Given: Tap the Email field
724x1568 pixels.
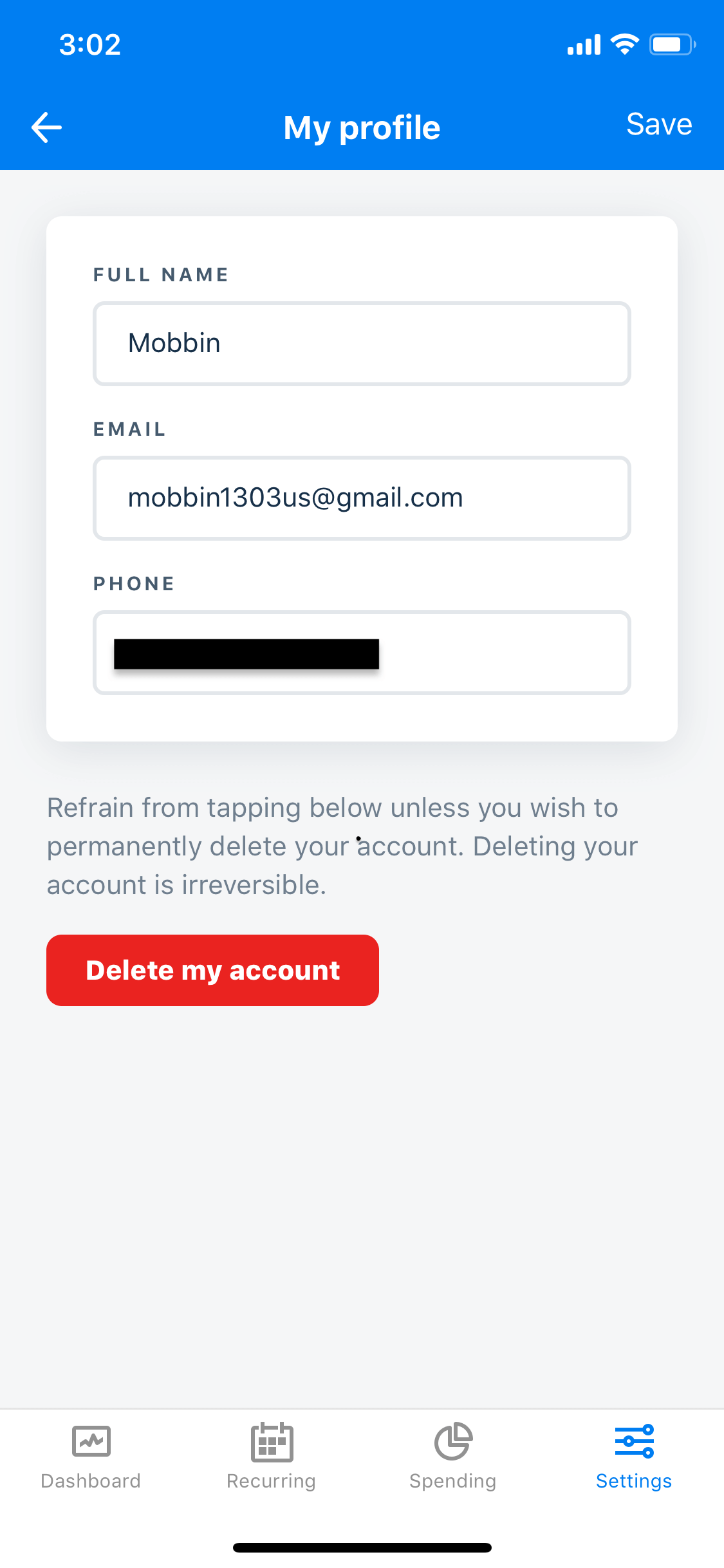Looking at the screenshot, I should (x=362, y=498).
